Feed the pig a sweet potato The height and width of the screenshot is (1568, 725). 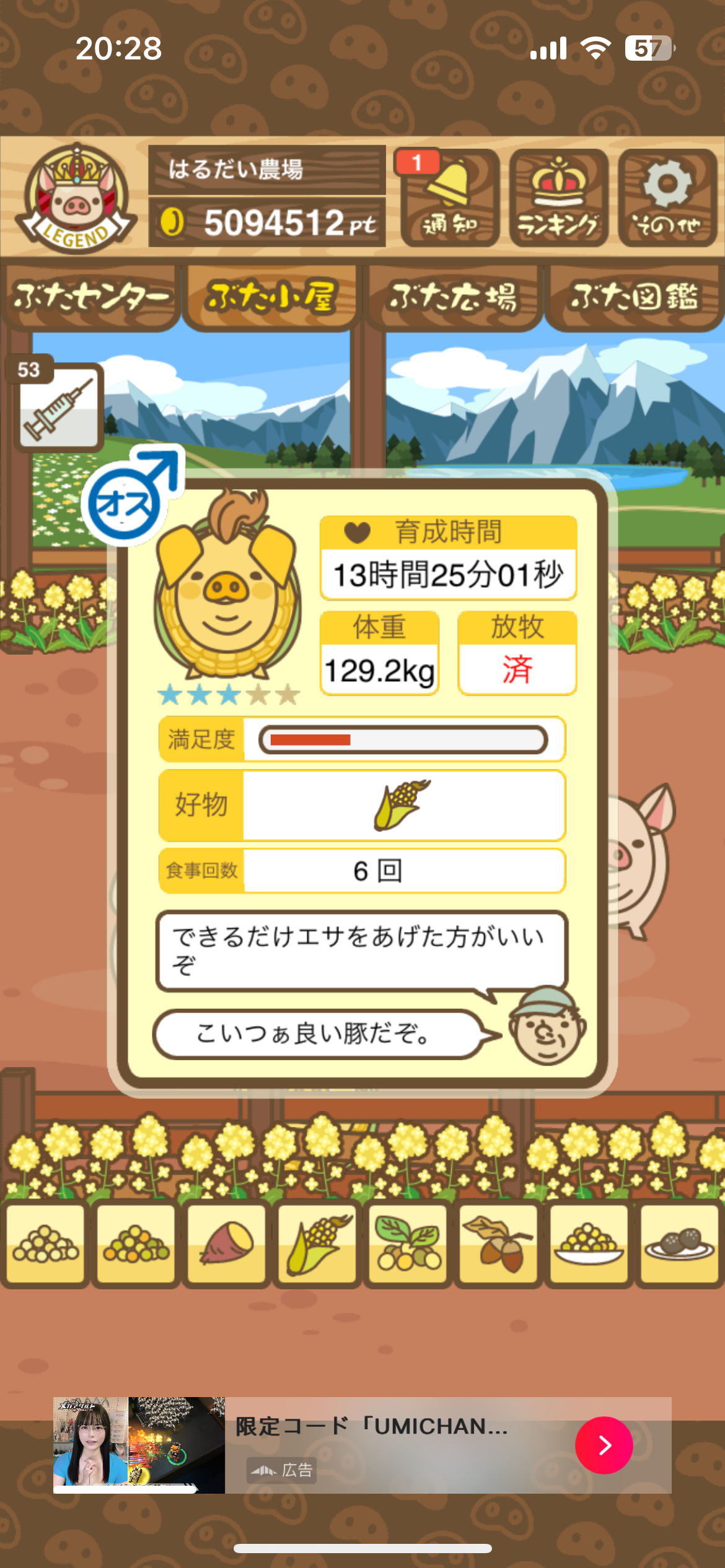(x=227, y=1243)
